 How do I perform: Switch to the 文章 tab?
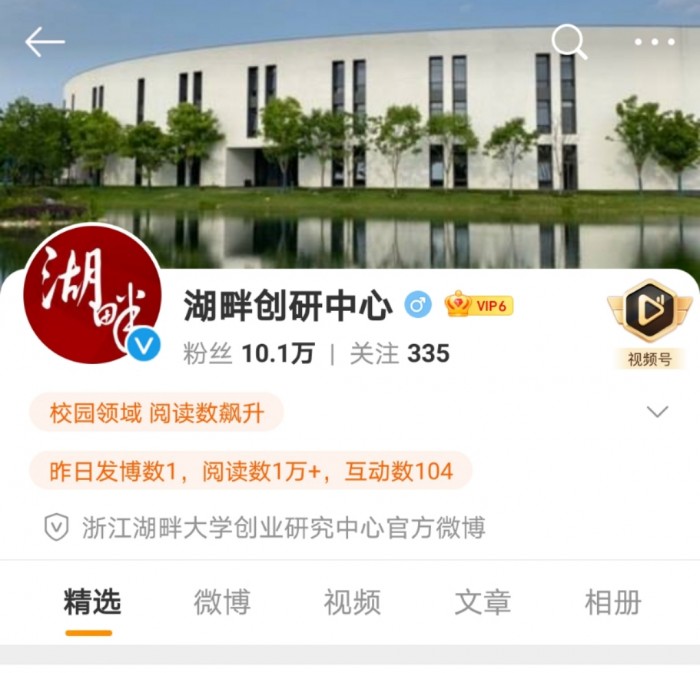pos(482,602)
